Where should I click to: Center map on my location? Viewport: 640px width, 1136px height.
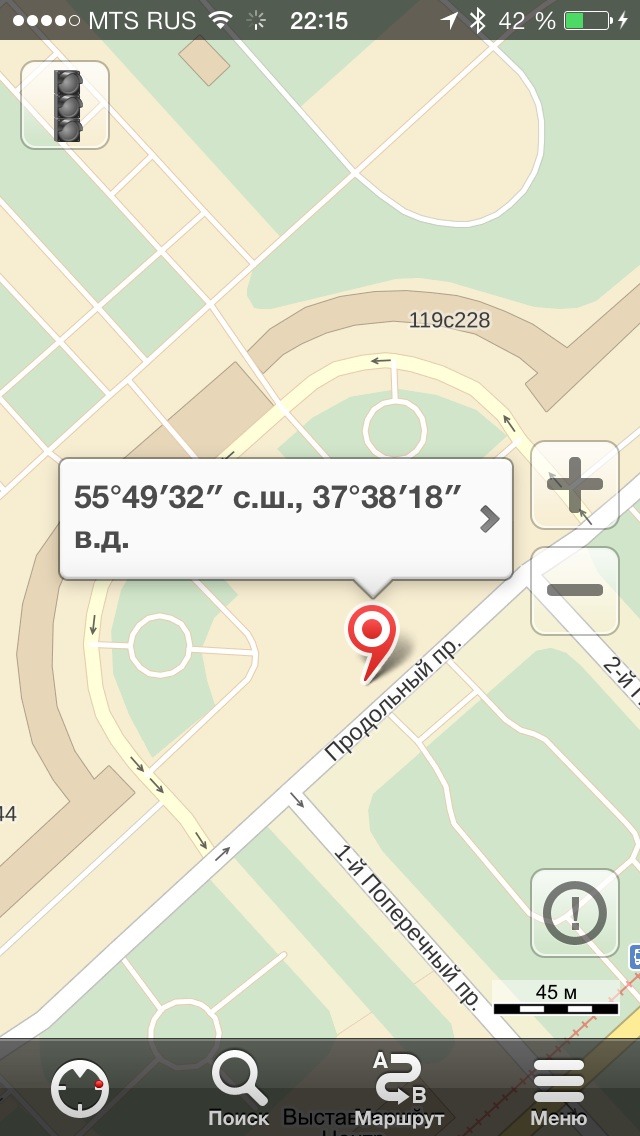80,1088
